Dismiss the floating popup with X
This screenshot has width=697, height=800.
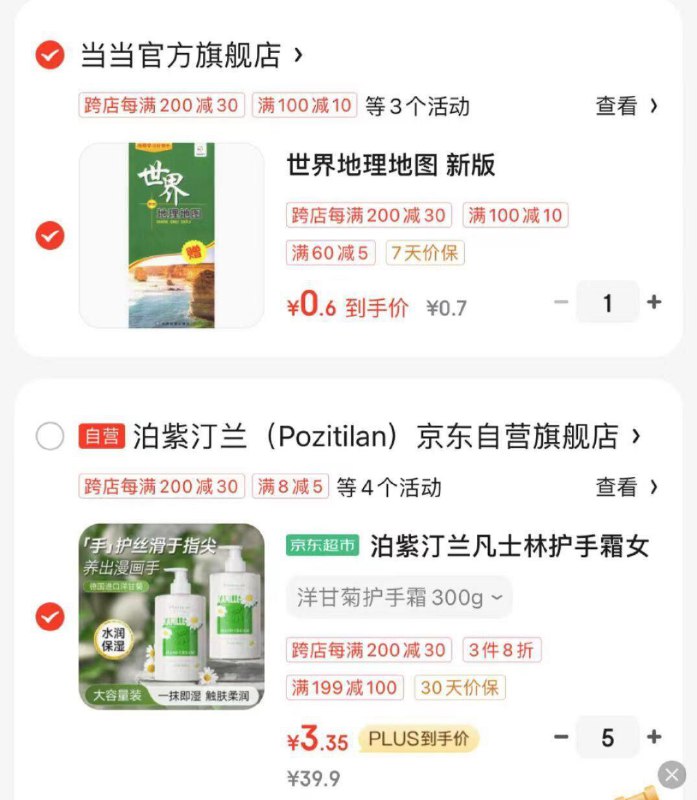click(671, 774)
